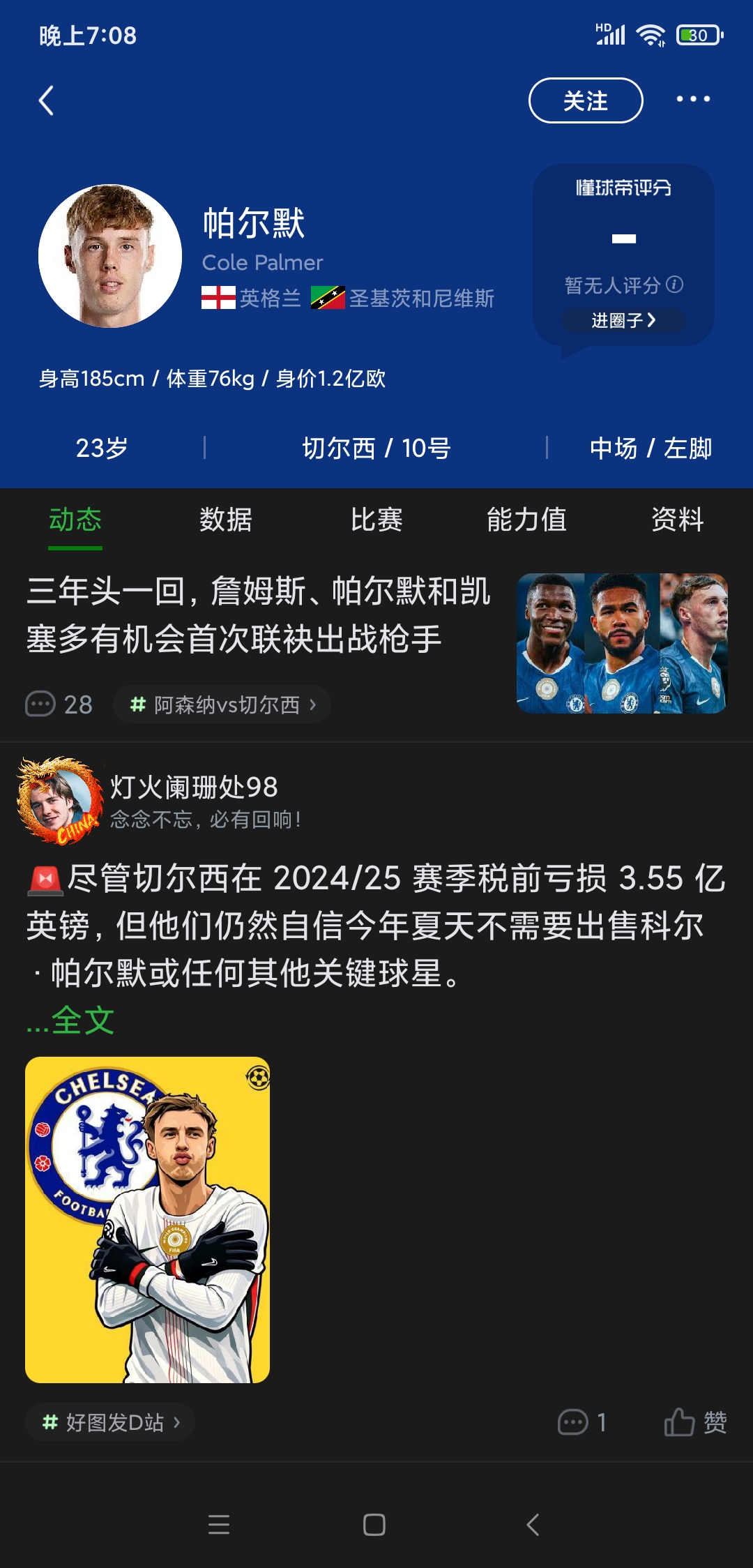Go back using the top-left arrow
The width and height of the screenshot is (753, 1568).
(x=46, y=100)
